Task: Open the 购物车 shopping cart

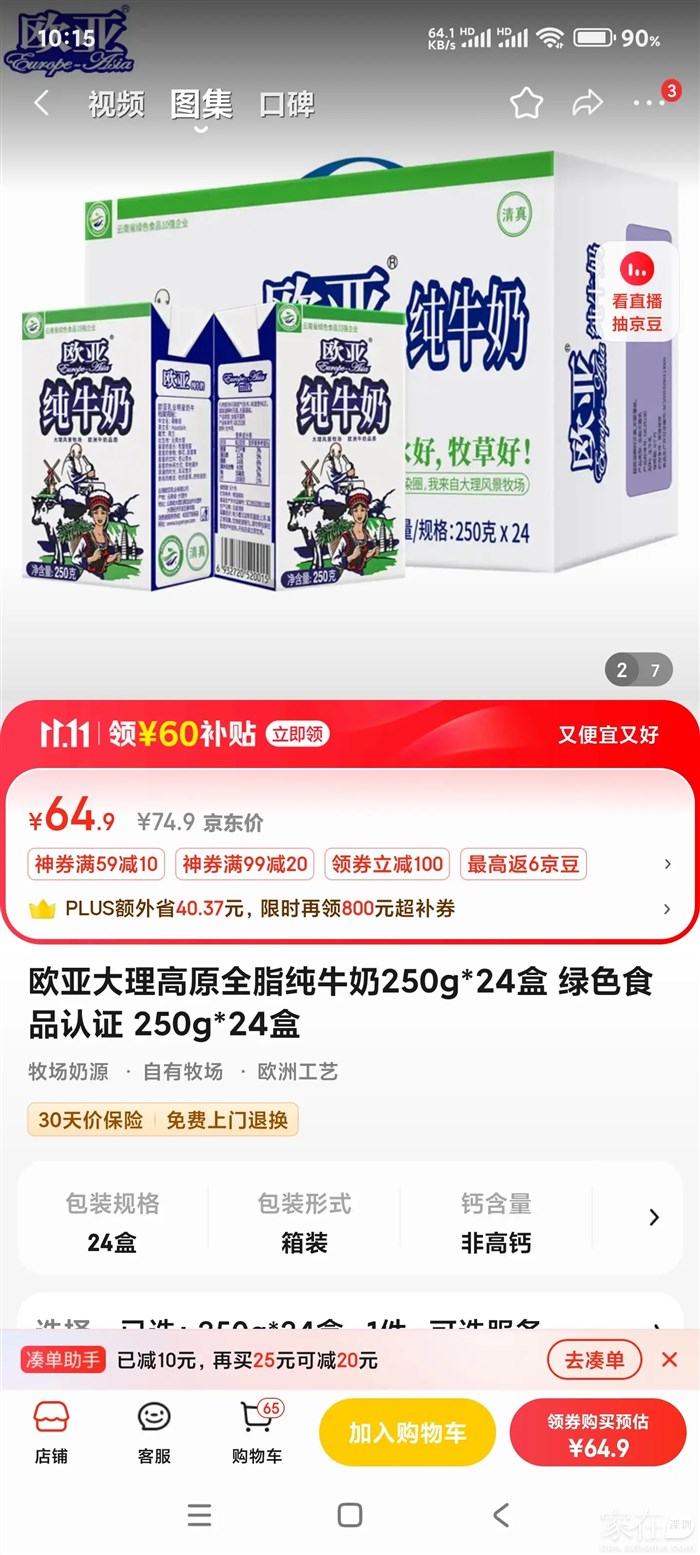Action: [x=257, y=1432]
